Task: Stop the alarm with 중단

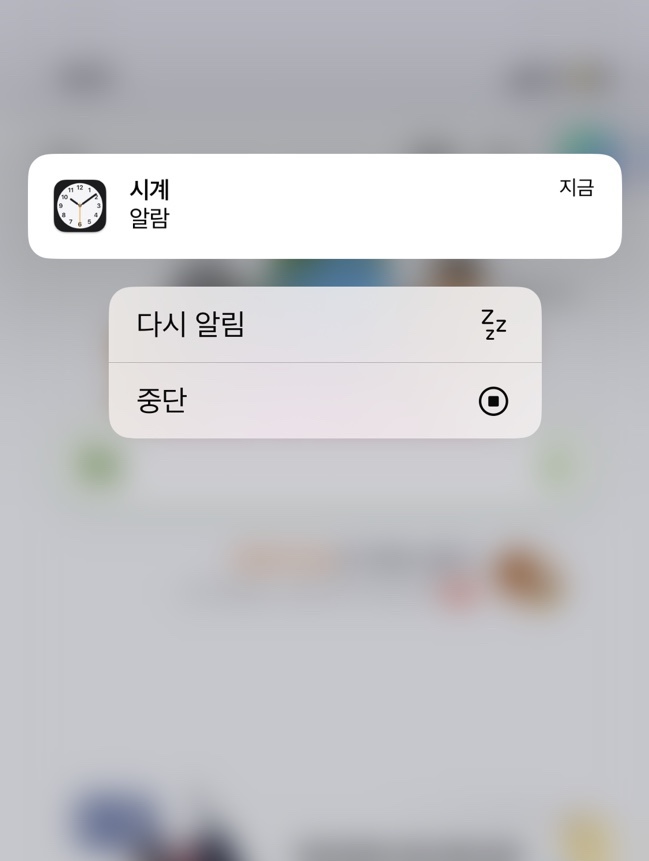Action: click(324, 401)
